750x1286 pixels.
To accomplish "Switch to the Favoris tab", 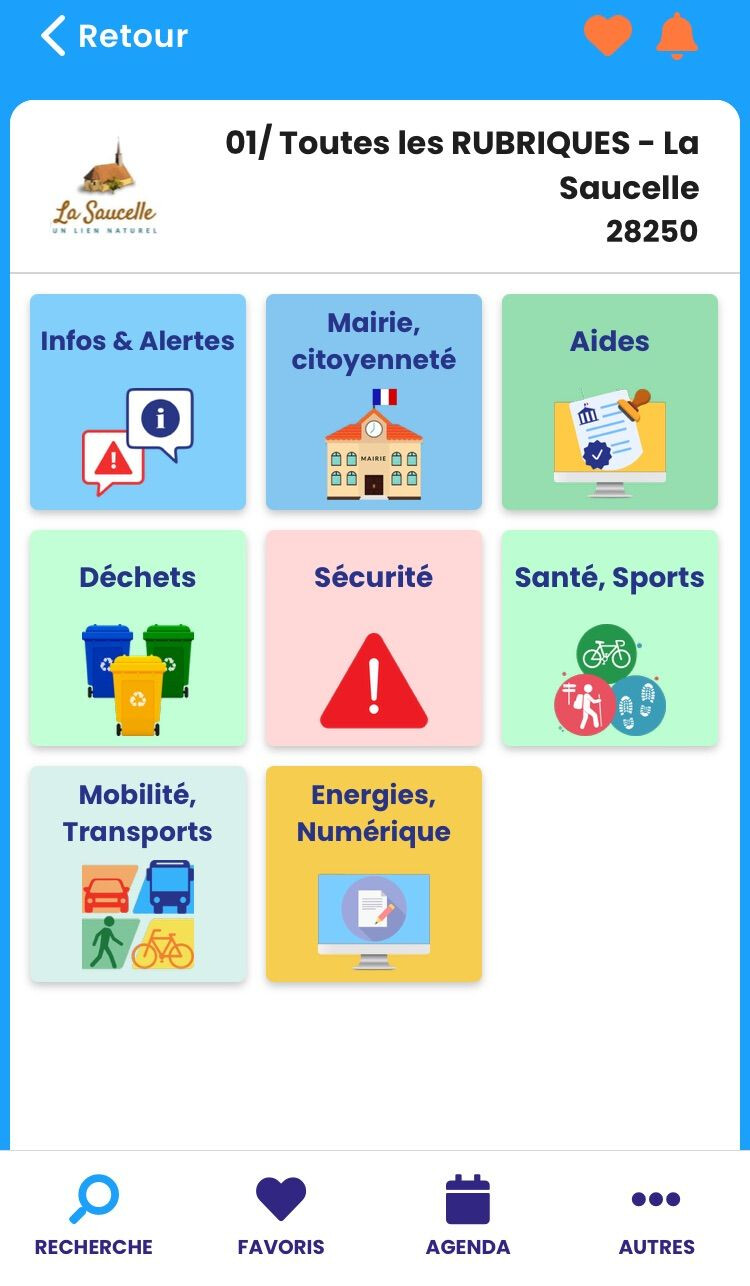I will click(x=281, y=1216).
